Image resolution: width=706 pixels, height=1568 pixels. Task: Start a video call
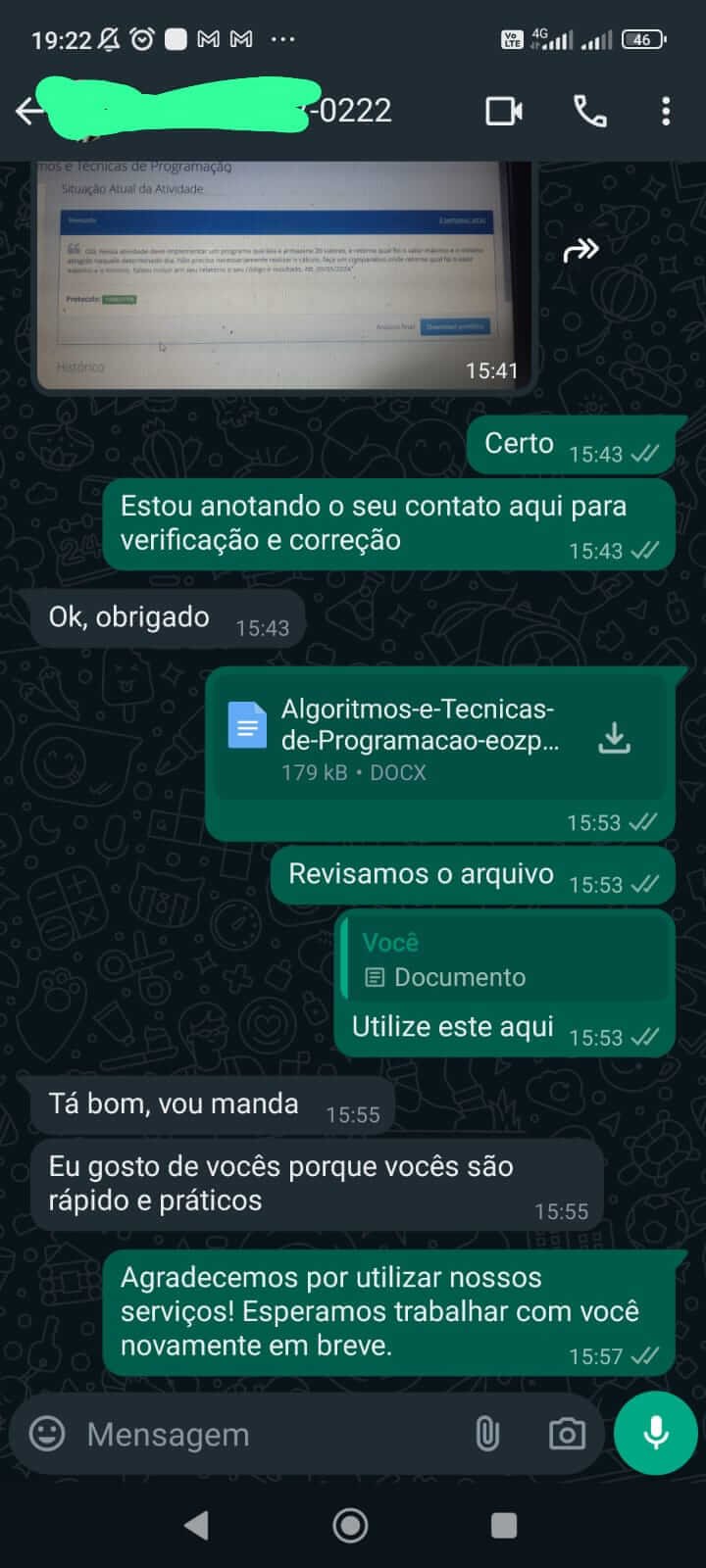[x=504, y=112]
